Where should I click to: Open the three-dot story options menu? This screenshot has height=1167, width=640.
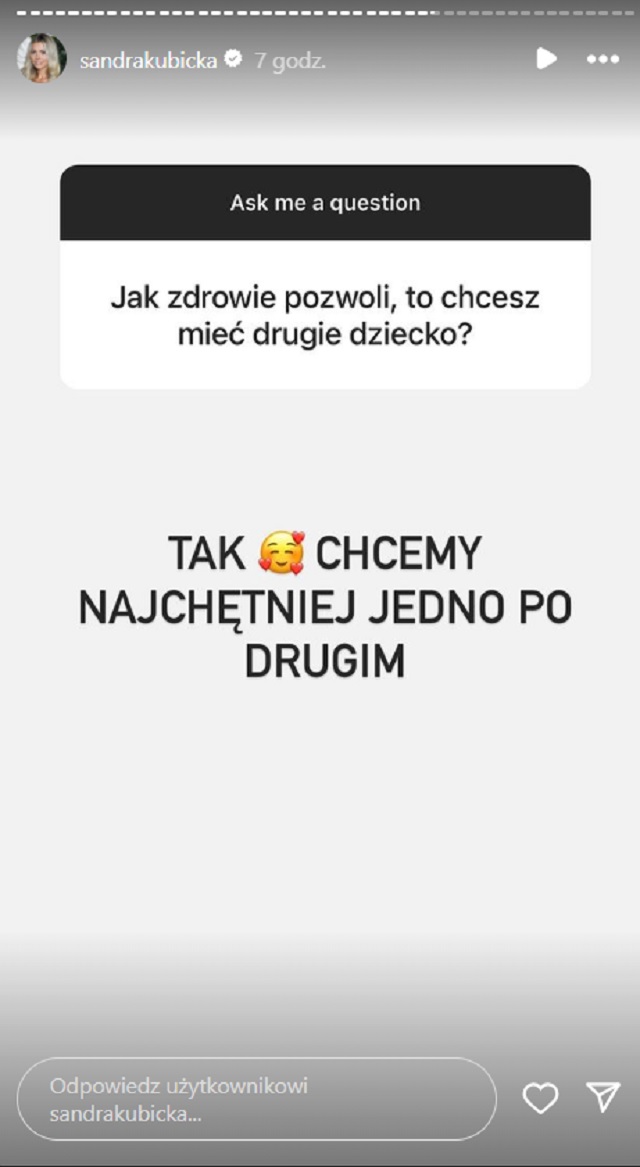coord(603,59)
